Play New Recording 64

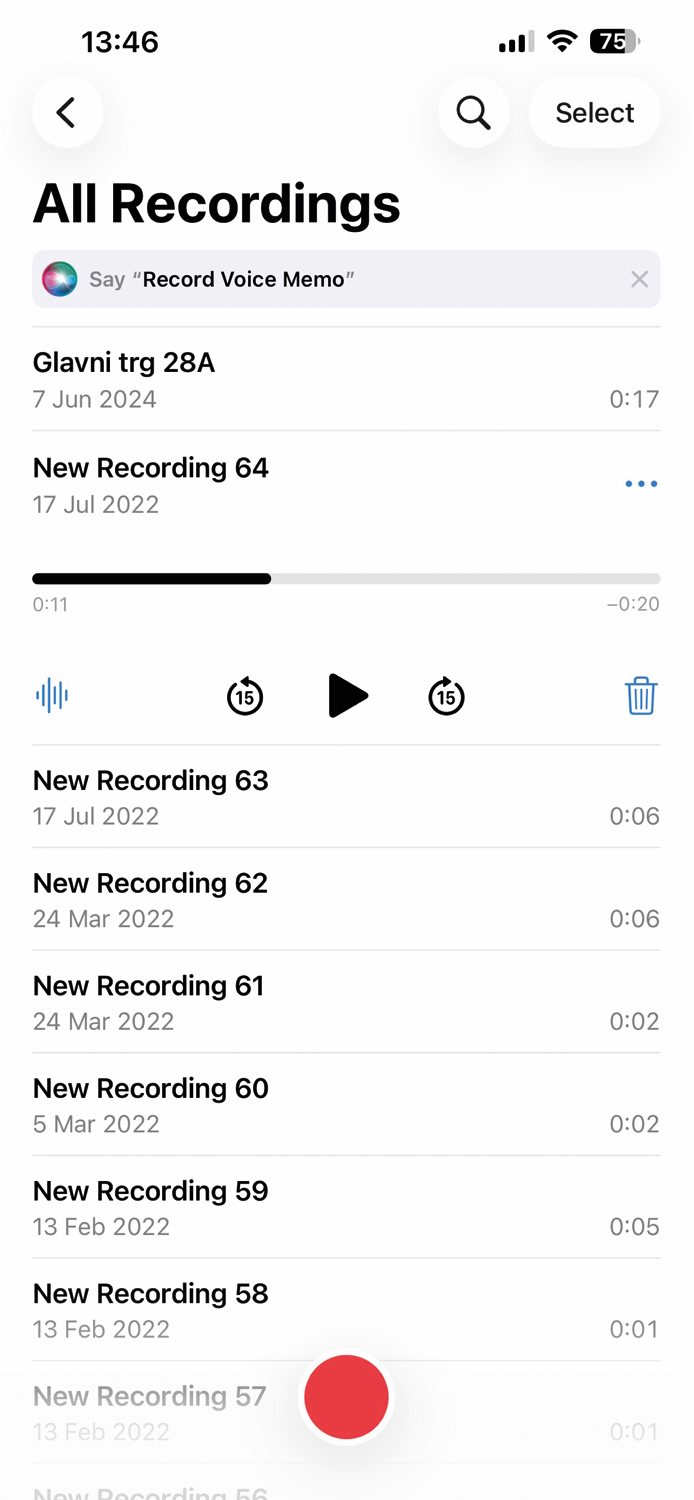[x=347, y=695]
